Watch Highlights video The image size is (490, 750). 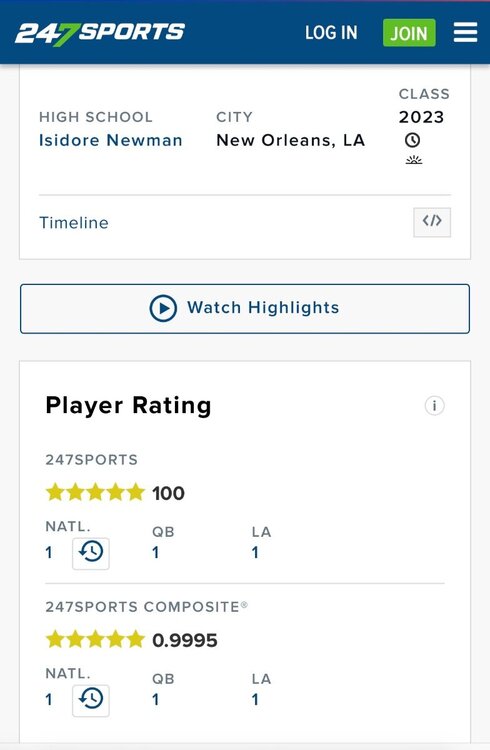pyautogui.click(x=245, y=309)
